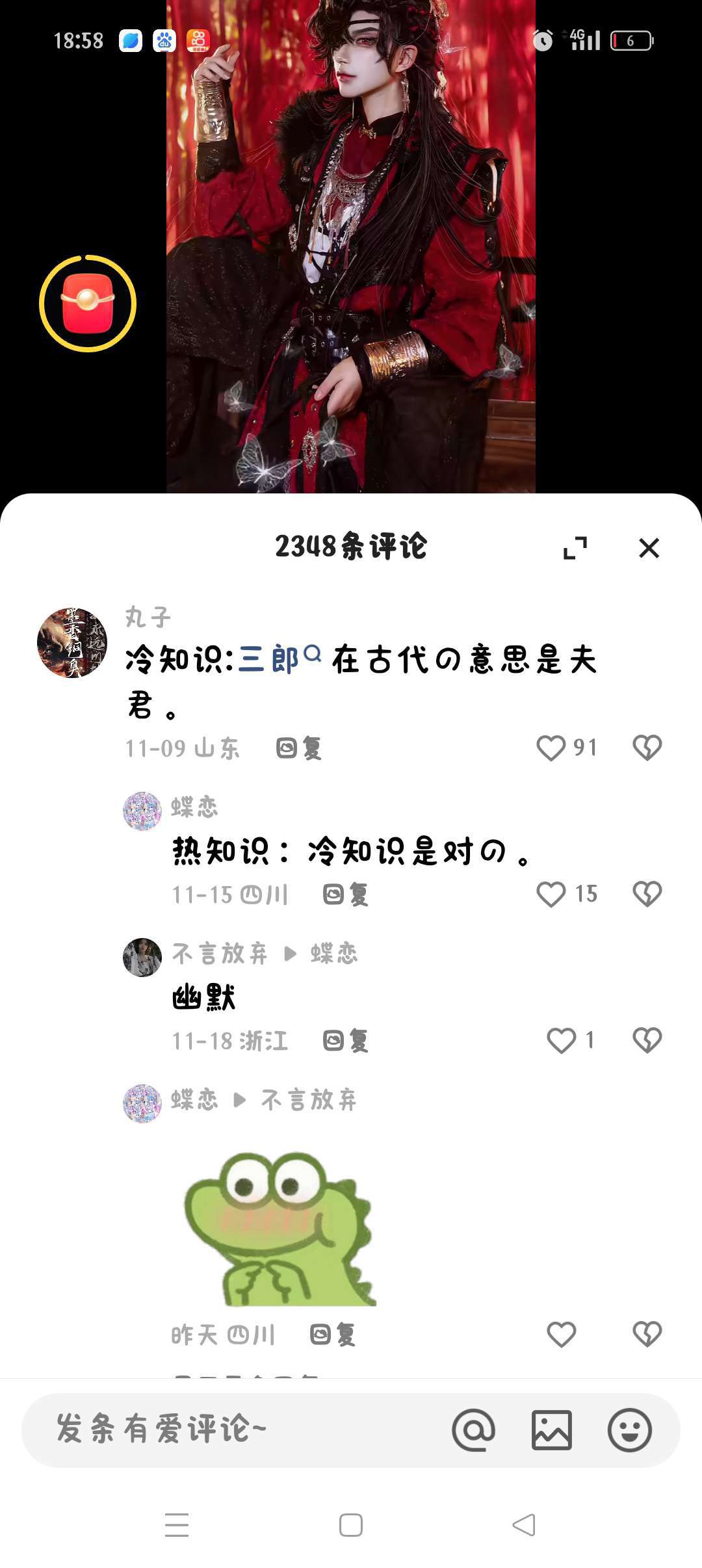Open 丸子's profile avatar

pyautogui.click(x=71, y=643)
